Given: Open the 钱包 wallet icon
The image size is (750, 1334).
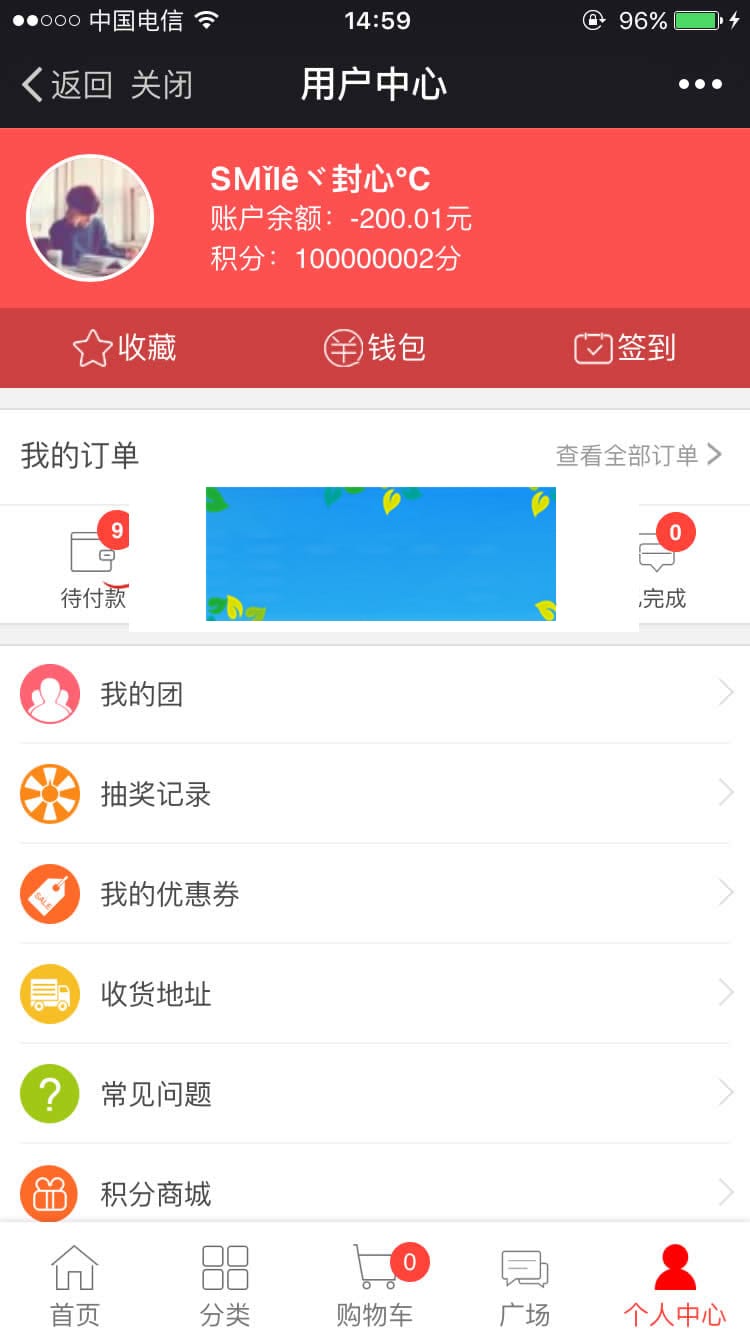Looking at the screenshot, I should tap(342, 348).
